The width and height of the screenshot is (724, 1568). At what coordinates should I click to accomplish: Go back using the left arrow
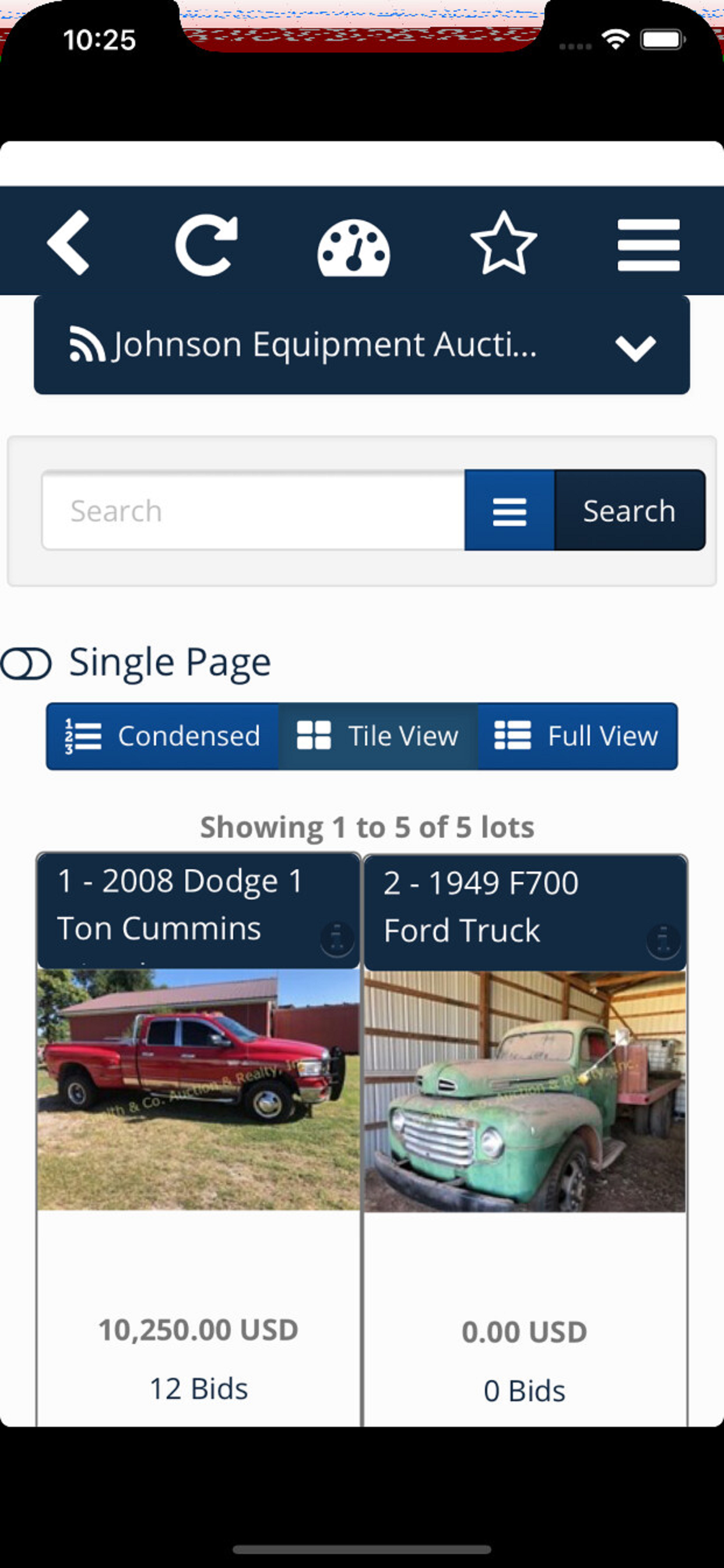tap(69, 243)
